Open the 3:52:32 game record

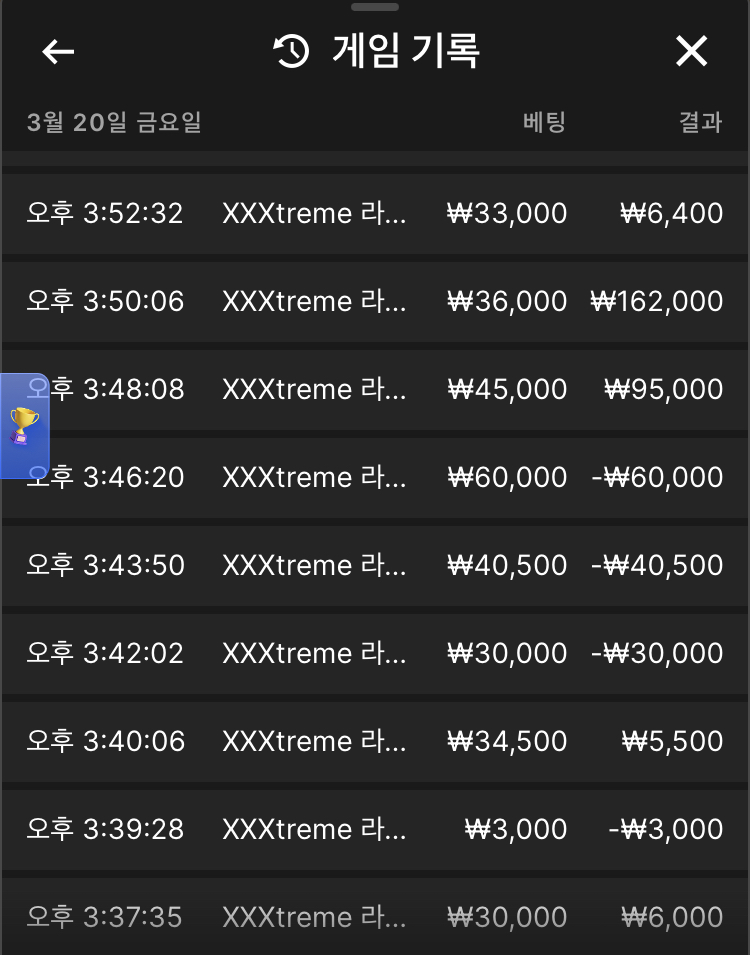tap(375, 213)
